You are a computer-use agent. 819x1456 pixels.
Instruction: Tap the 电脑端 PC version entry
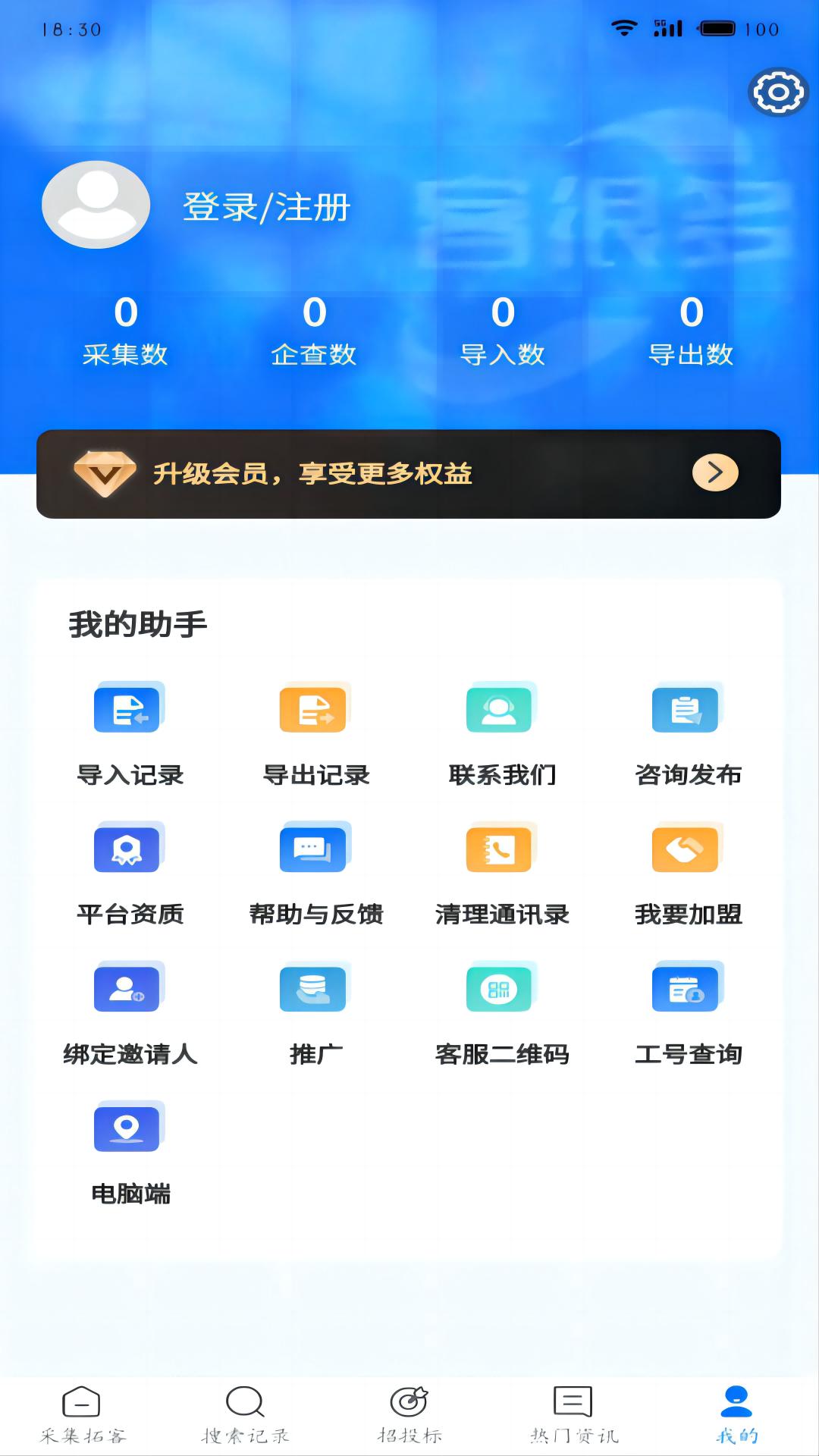click(126, 1128)
